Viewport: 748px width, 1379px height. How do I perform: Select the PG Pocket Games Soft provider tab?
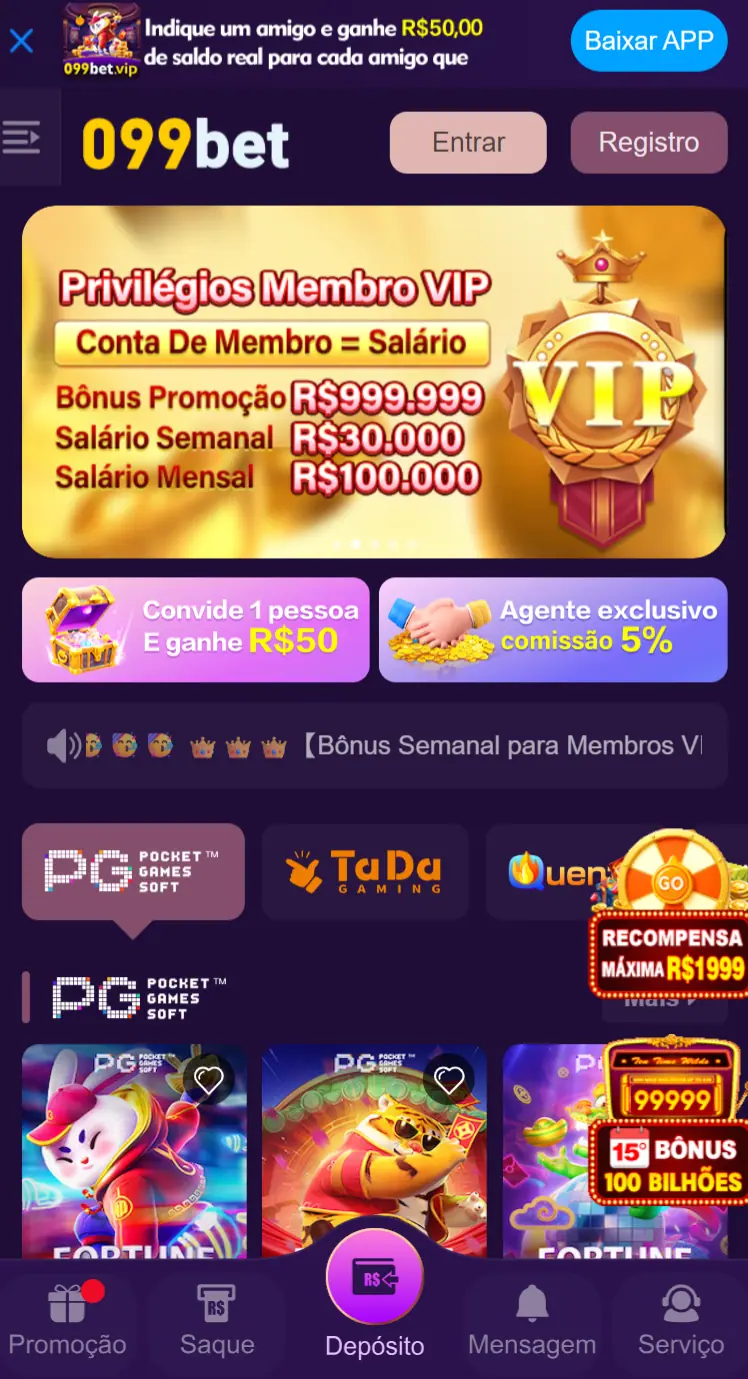(x=133, y=871)
